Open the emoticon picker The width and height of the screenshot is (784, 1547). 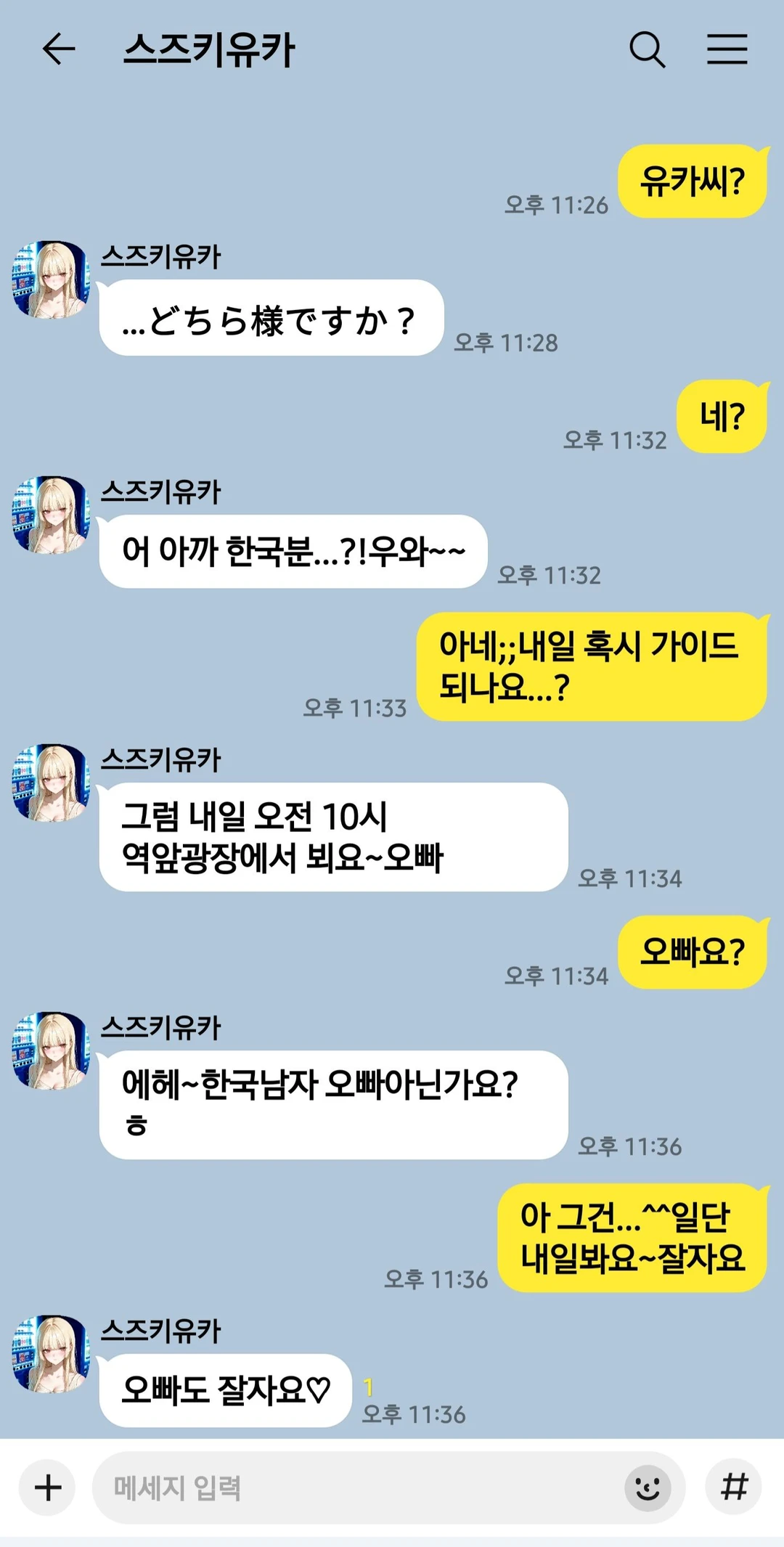pos(648,1487)
